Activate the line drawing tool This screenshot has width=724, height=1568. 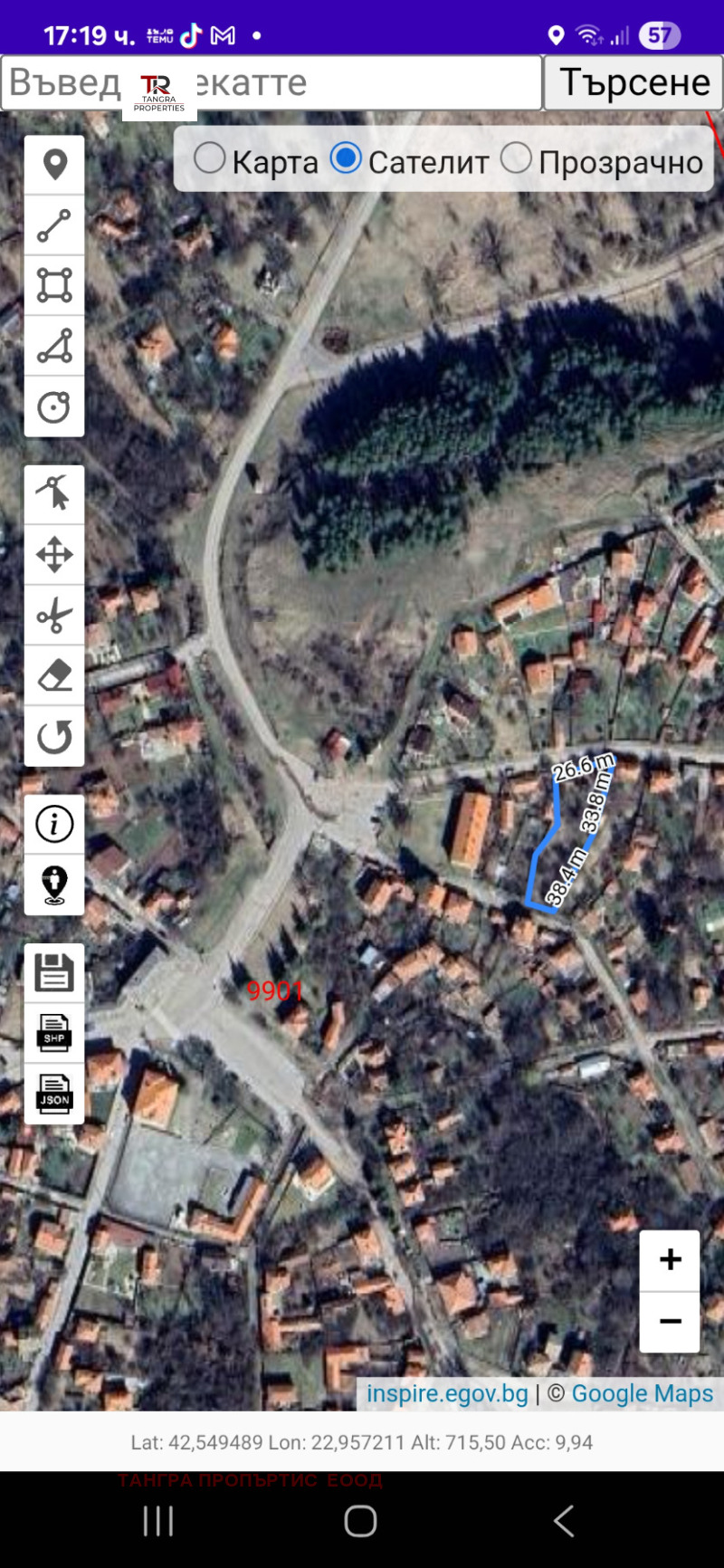click(x=54, y=225)
